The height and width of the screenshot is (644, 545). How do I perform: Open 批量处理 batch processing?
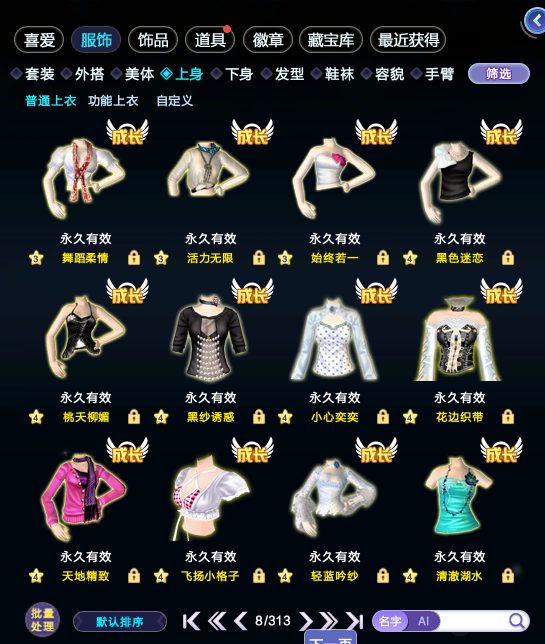coord(42,620)
